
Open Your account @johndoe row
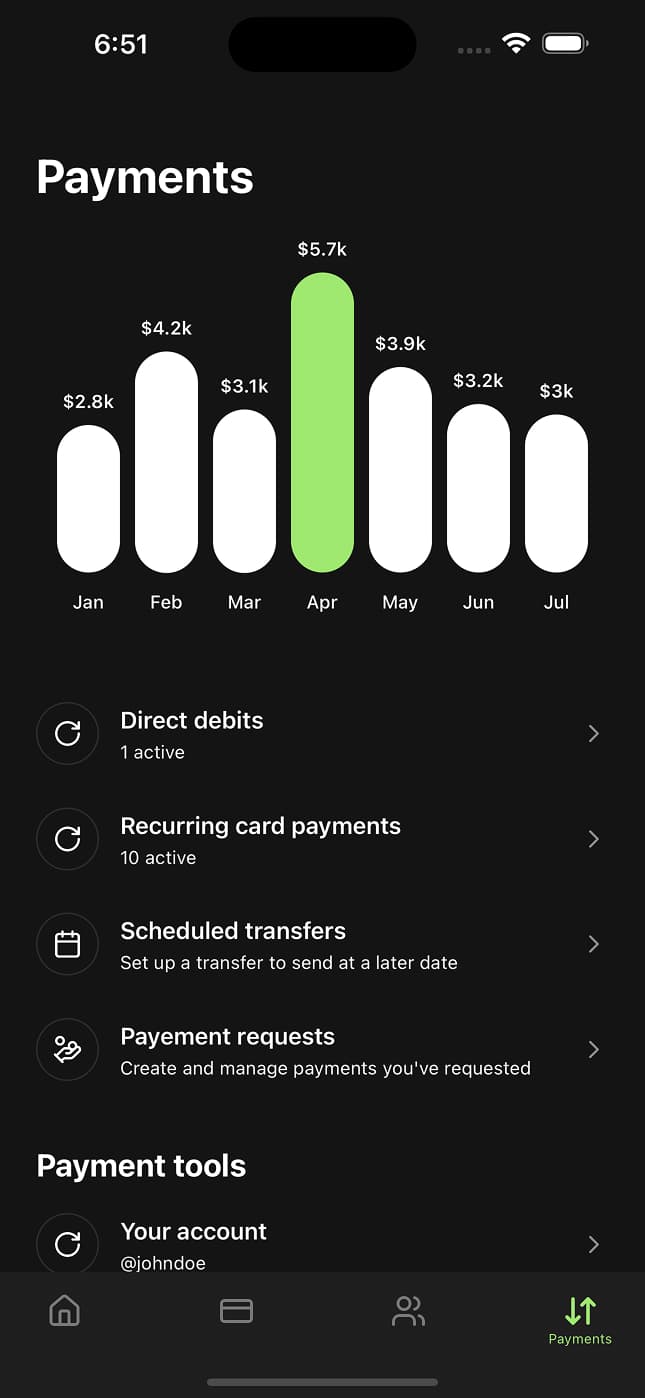[320, 1244]
